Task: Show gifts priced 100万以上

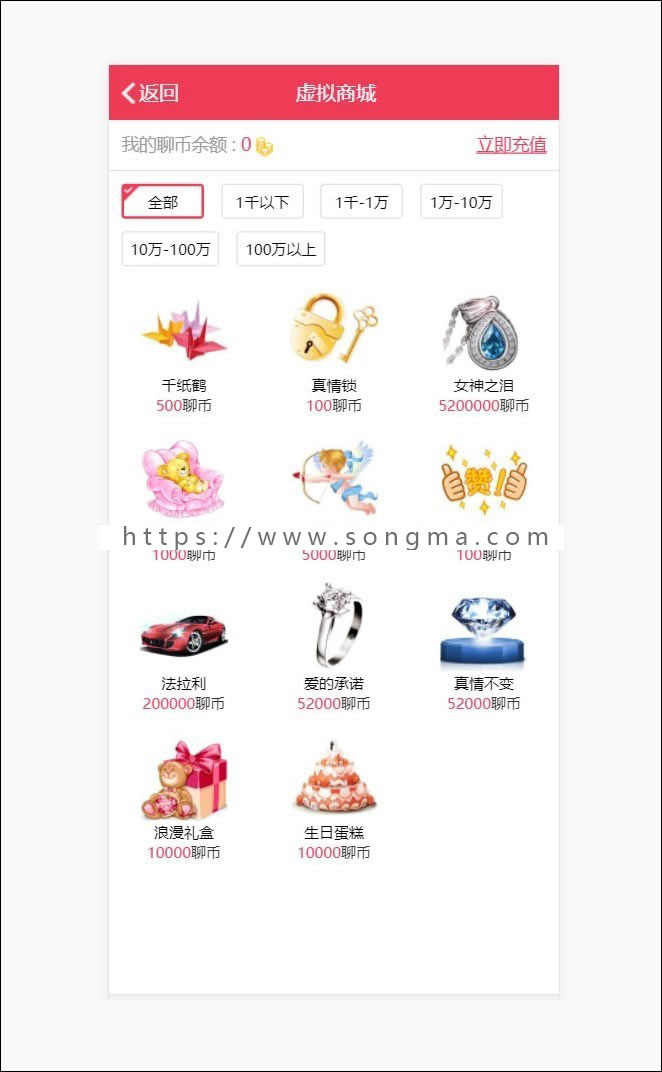Action: pos(281,249)
